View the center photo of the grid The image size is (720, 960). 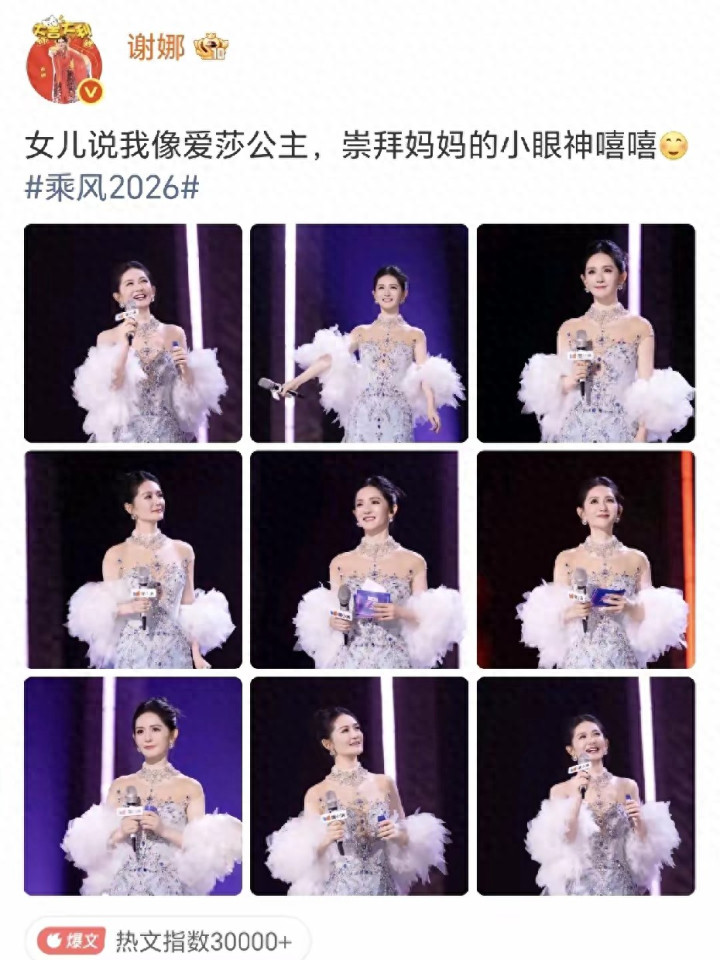click(x=359, y=559)
